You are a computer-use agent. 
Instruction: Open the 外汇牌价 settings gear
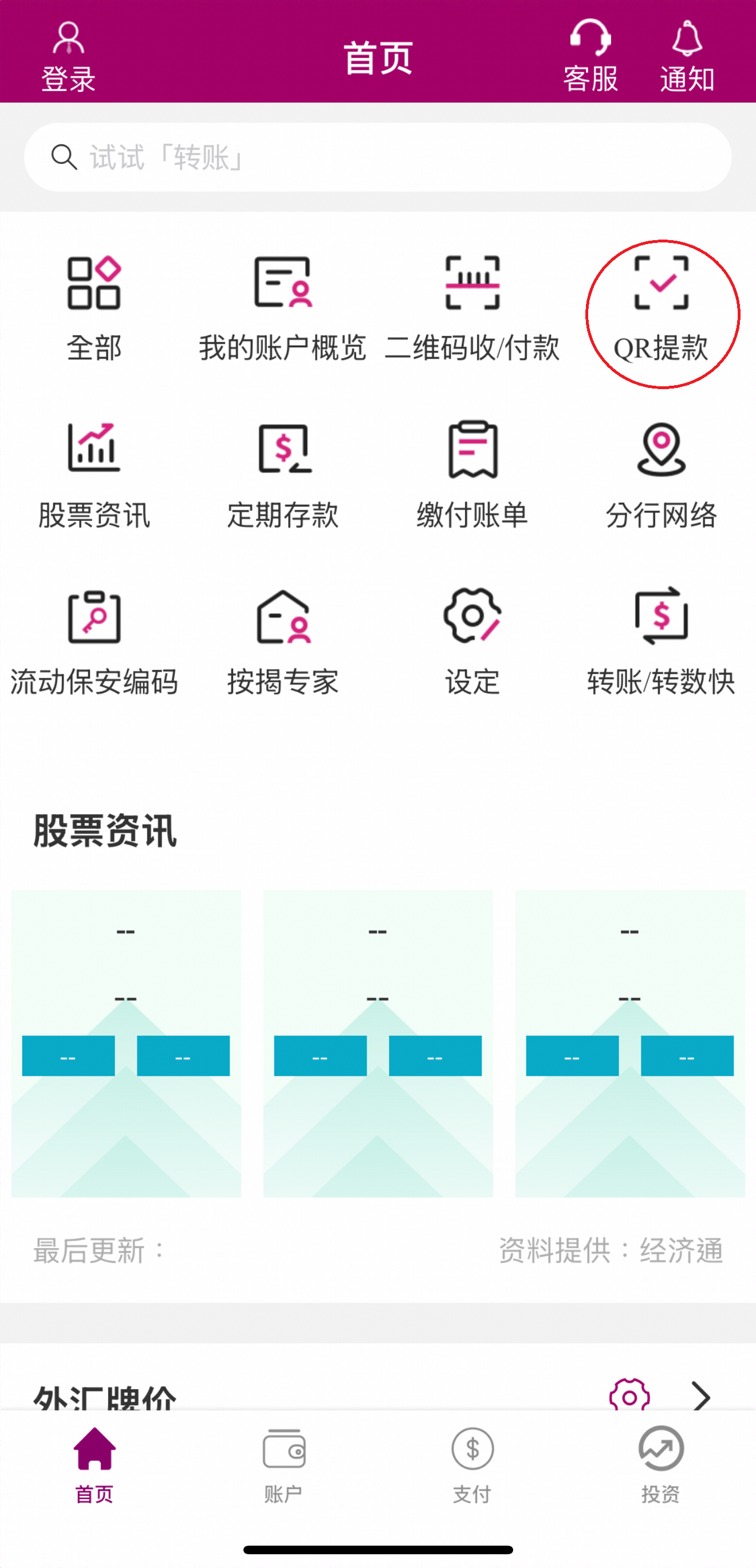(x=629, y=1395)
